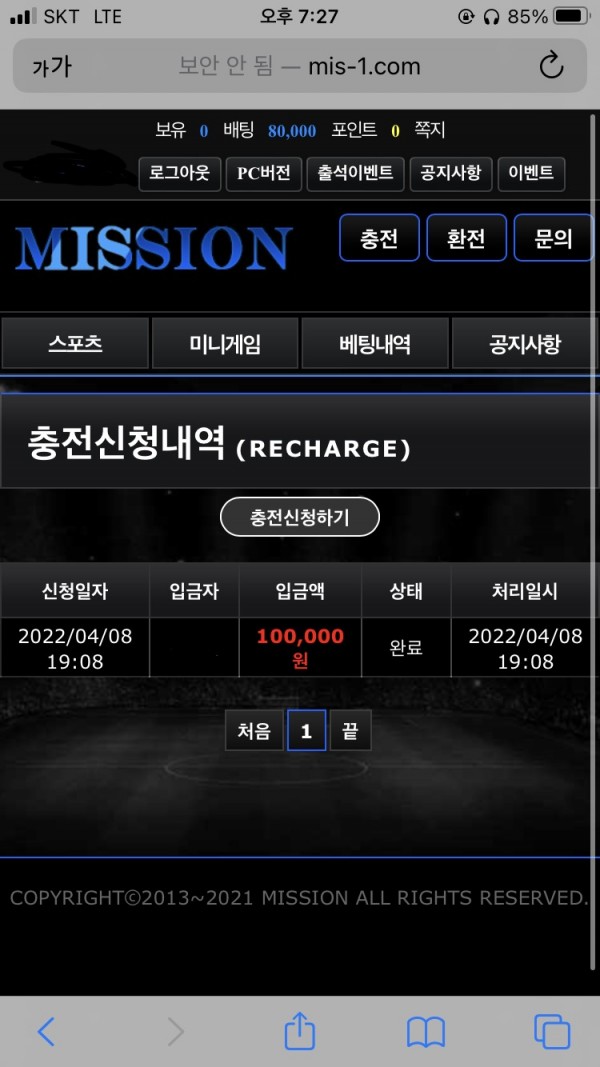Open the 출석이벤트 page

point(355,173)
